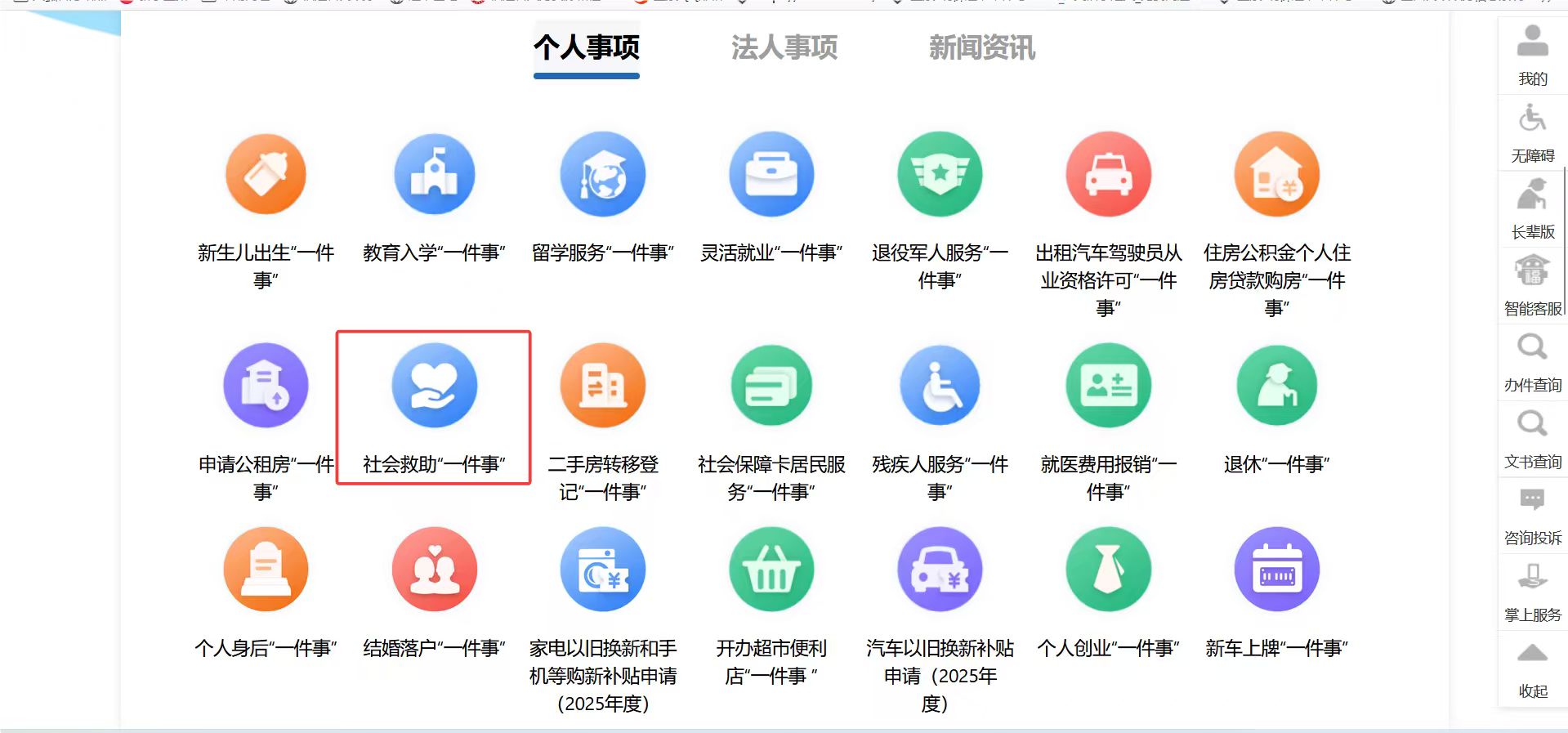Open 办件查询 in side toolbar
Screen dimensions: 1568x733
1532,361
